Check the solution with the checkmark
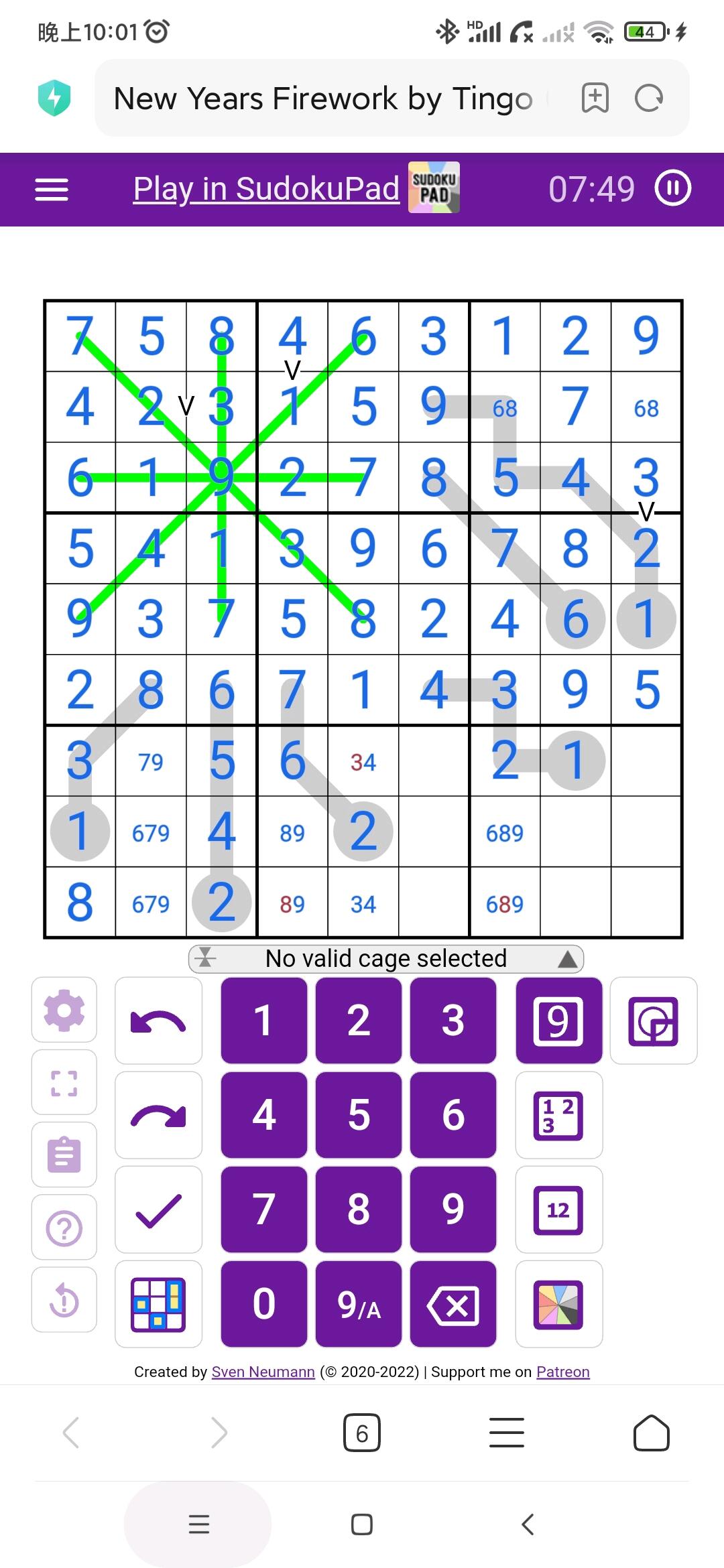 (158, 1210)
